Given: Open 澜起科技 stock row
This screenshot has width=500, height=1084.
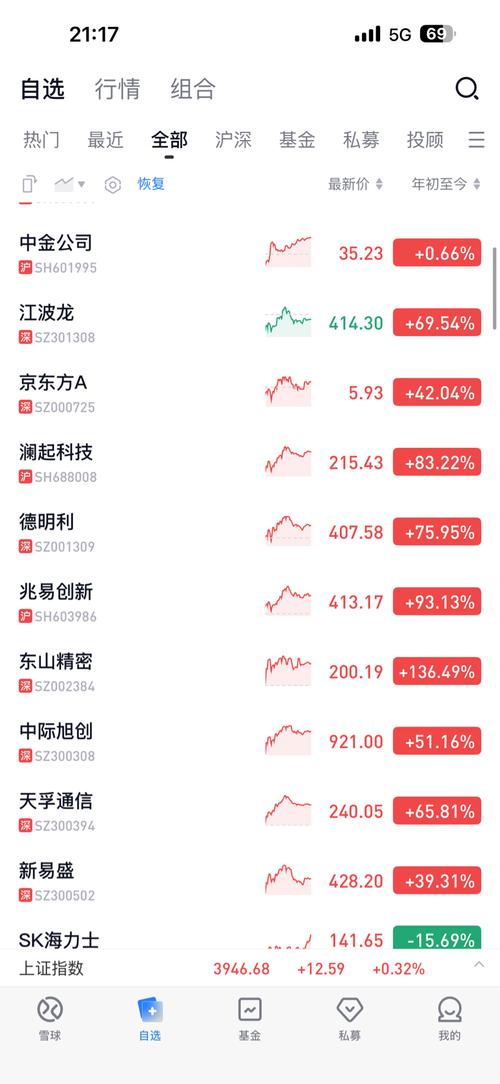Looking at the screenshot, I should (250, 462).
